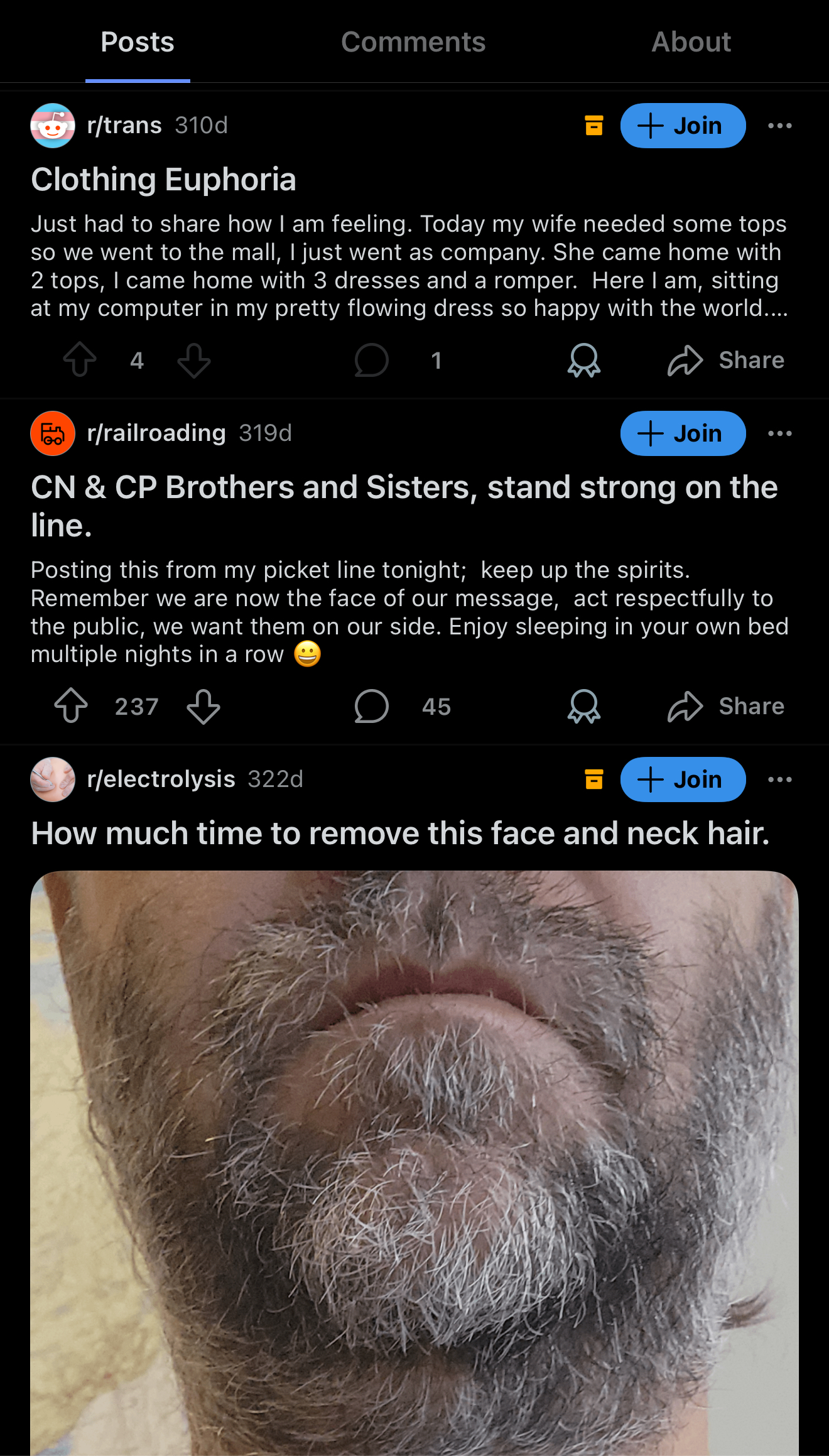This screenshot has height=1456, width=829.
Task: Open overflow menu on the railroading post
Action: pos(779,433)
